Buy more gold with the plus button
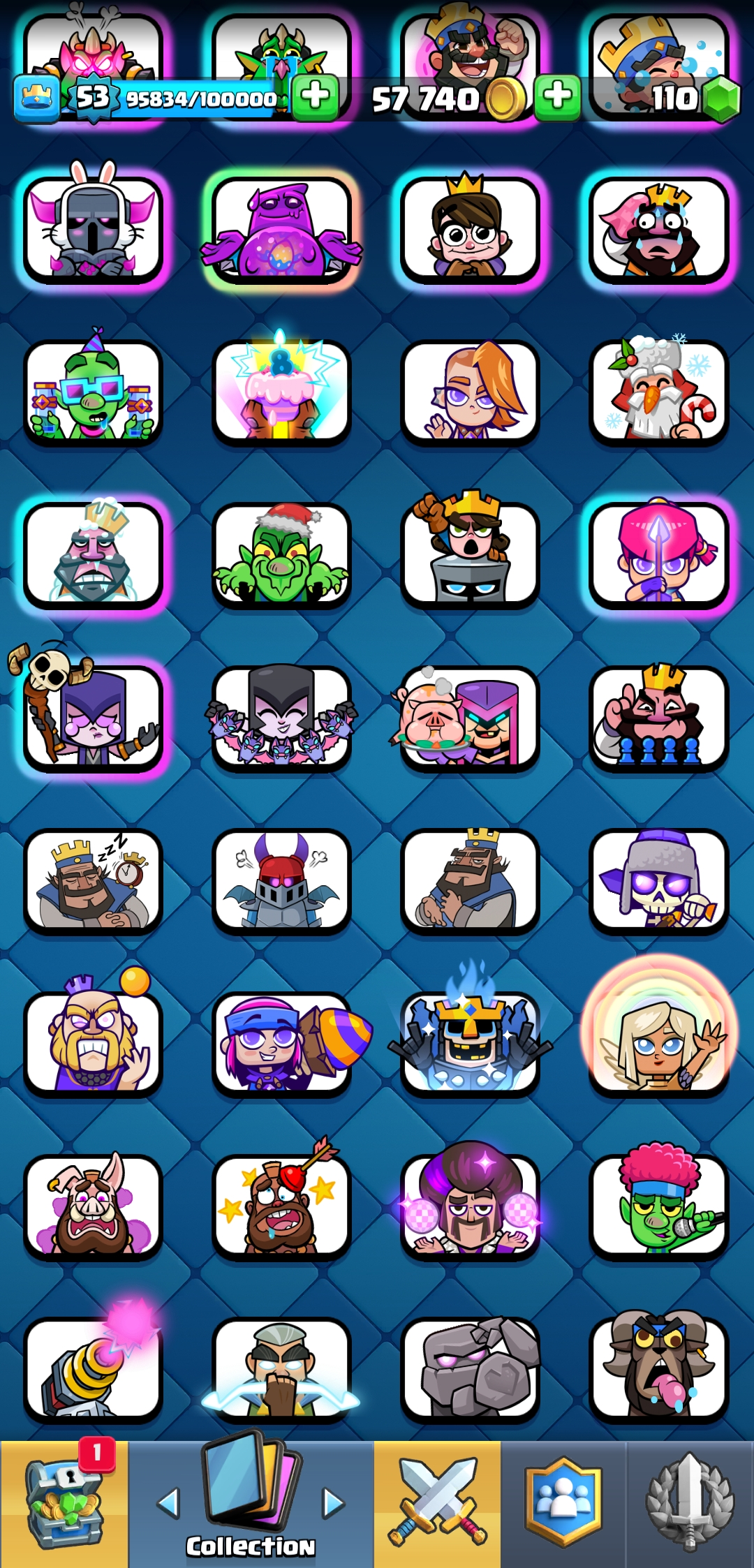The image size is (754, 1568). tap(556, 96)
